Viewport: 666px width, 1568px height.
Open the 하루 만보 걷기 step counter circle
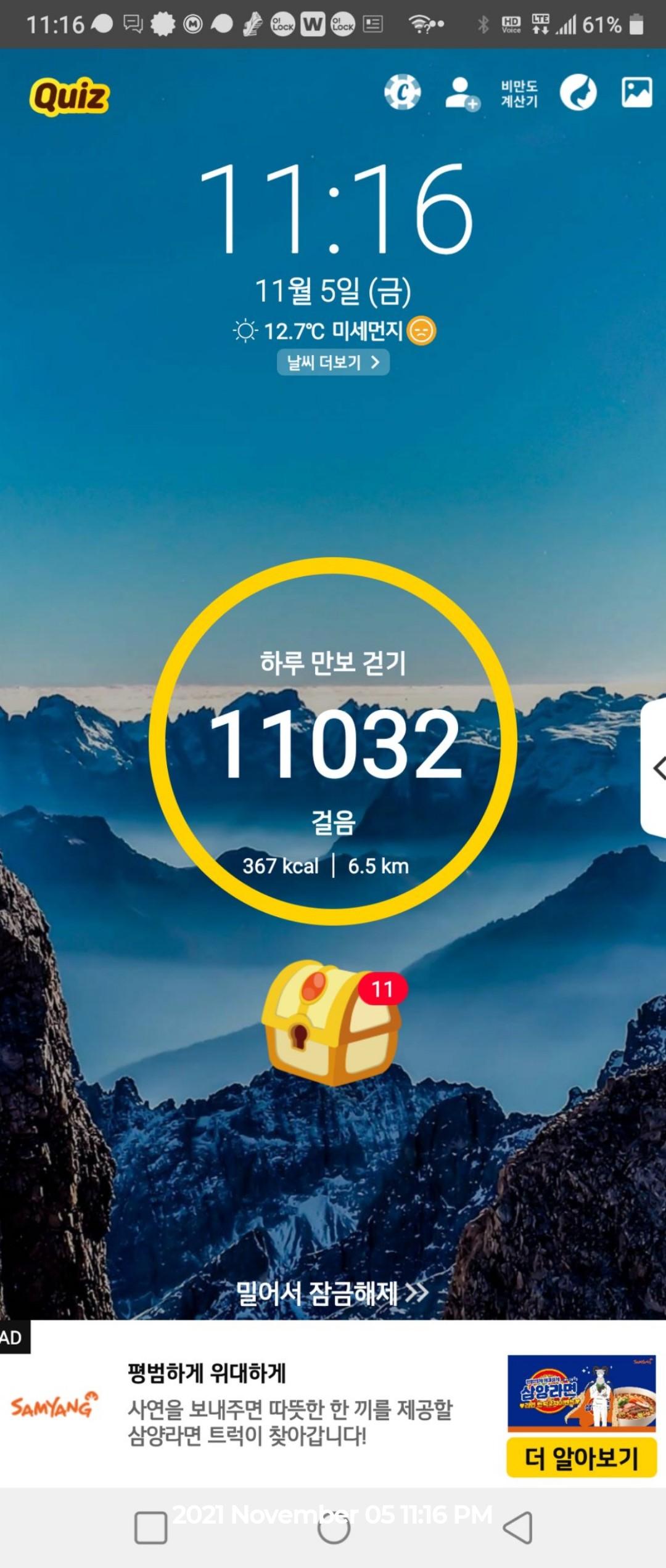(333, 741)
